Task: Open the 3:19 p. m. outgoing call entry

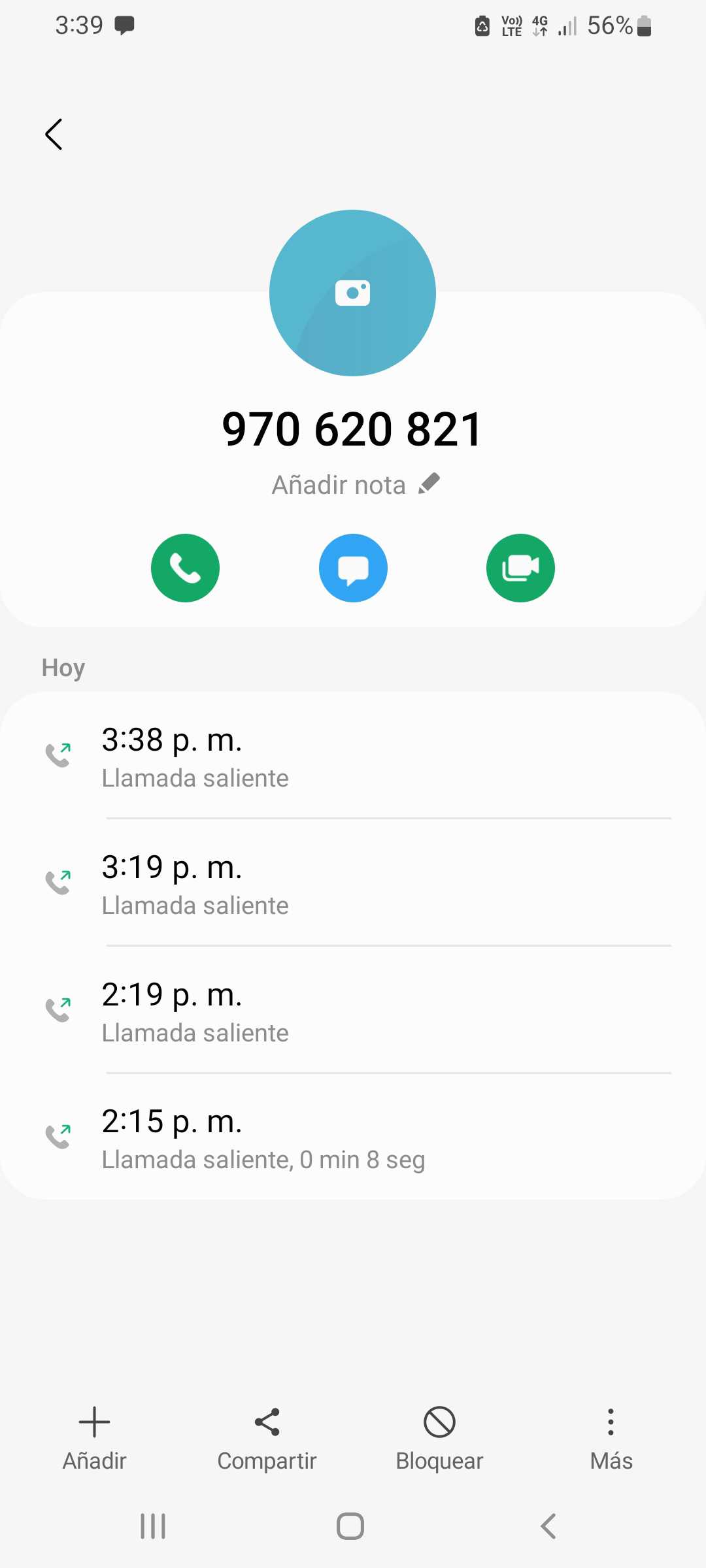Action: pos(353,884)
